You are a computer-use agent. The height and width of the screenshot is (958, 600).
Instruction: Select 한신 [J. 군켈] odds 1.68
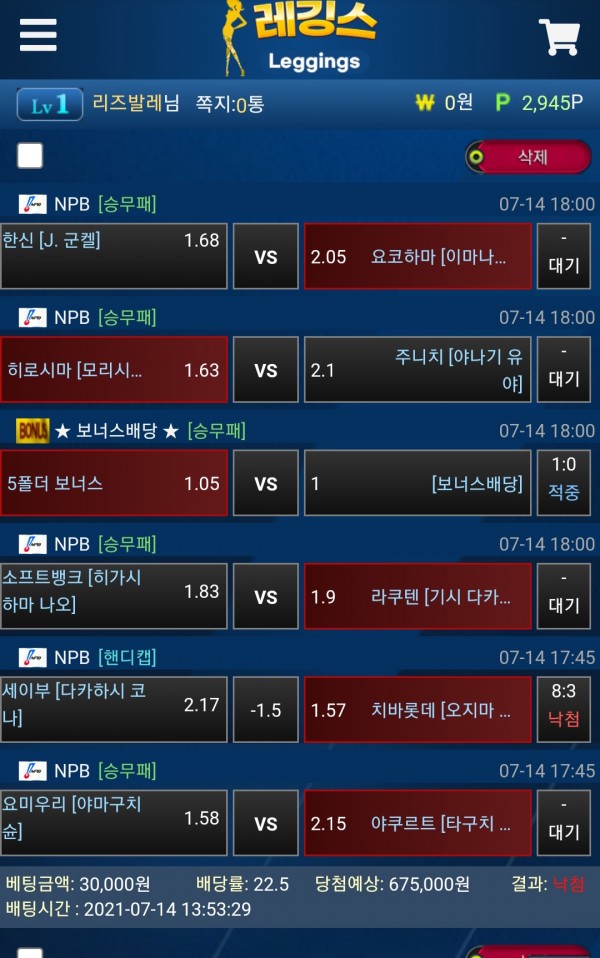click(113, 256)
